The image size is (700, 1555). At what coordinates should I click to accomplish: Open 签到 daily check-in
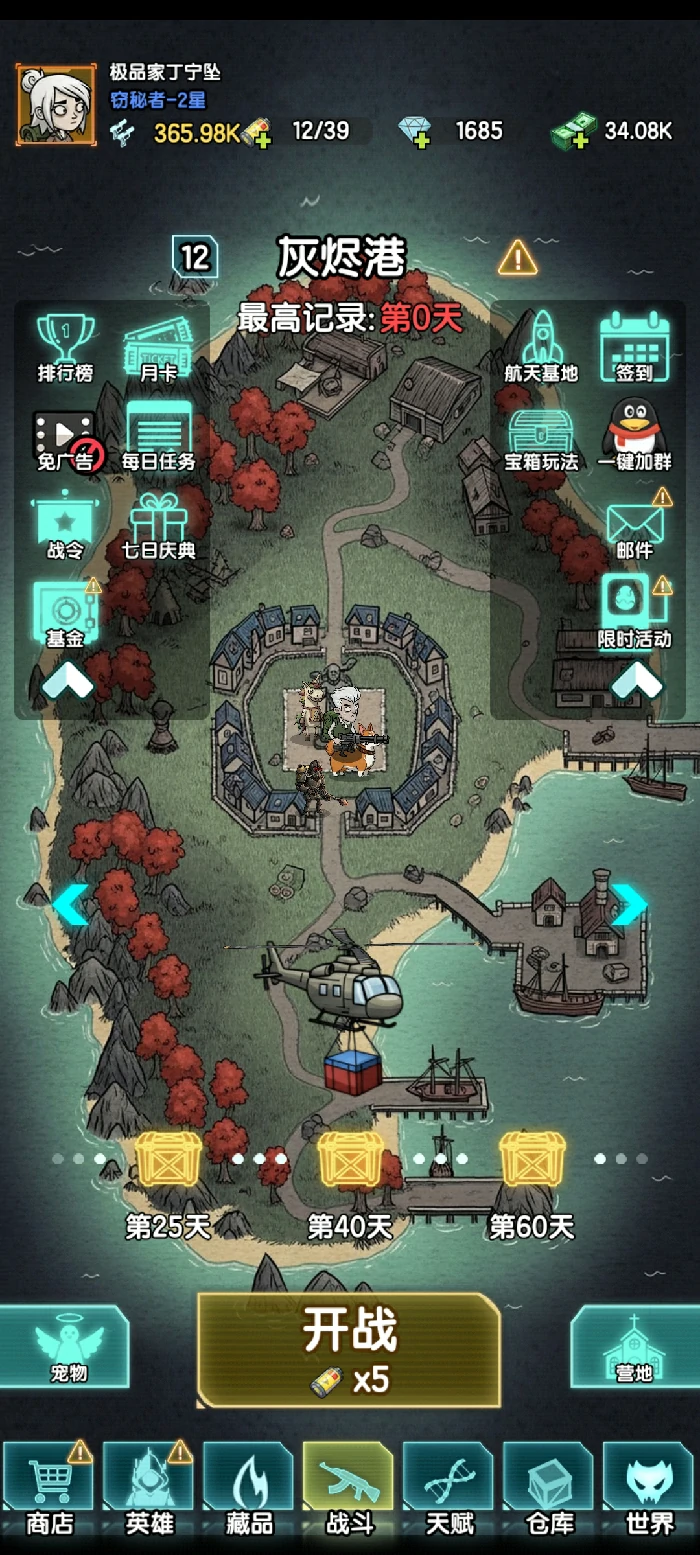coord(634,346)
